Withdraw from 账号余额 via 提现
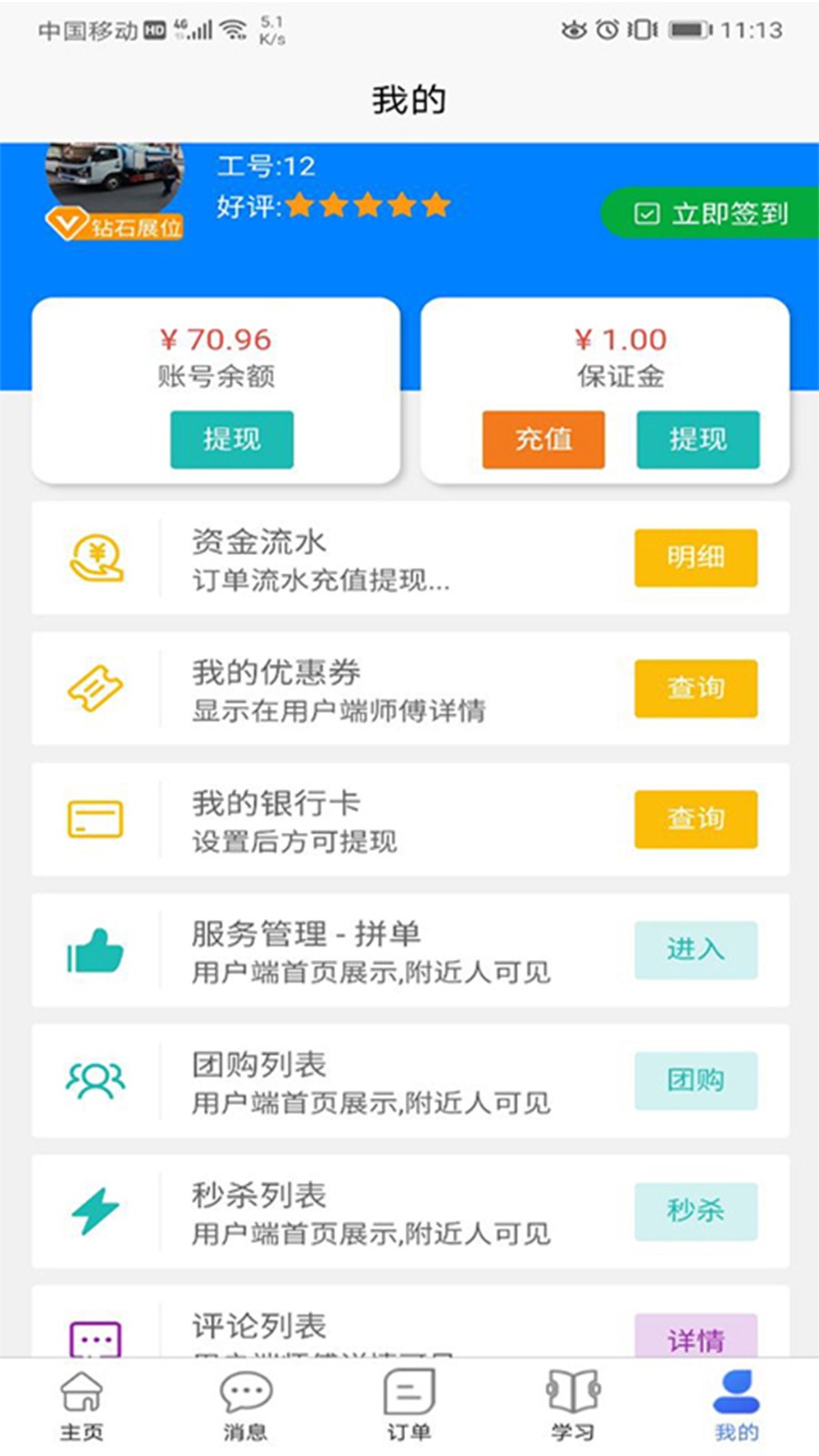The image size is (819, 1456). [231, 440]
